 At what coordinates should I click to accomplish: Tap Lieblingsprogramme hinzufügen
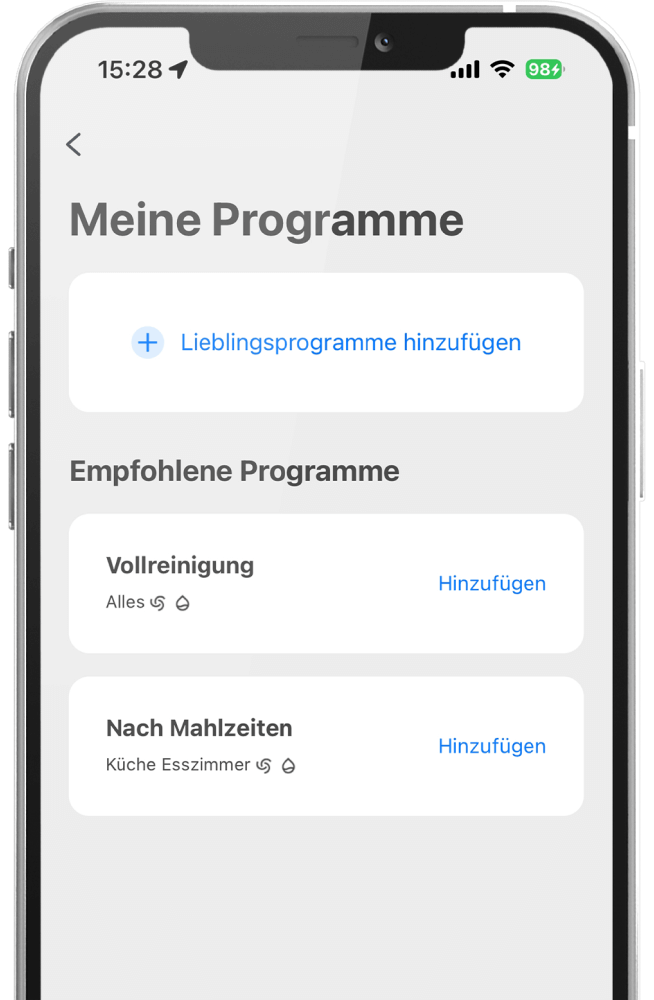[327, 343]
